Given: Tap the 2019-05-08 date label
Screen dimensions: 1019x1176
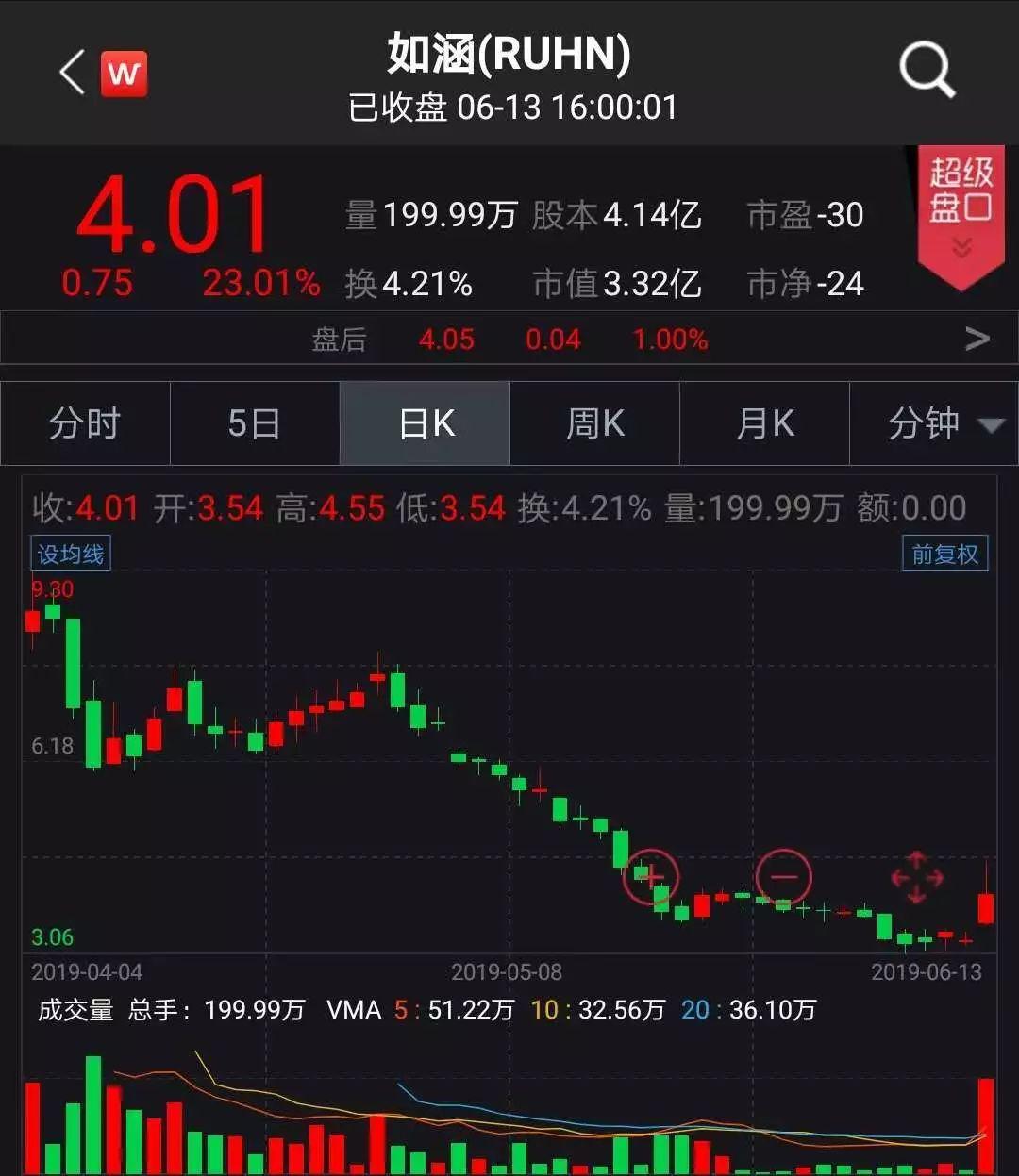Looking at the screenshot, I should [x=506, y=971].
